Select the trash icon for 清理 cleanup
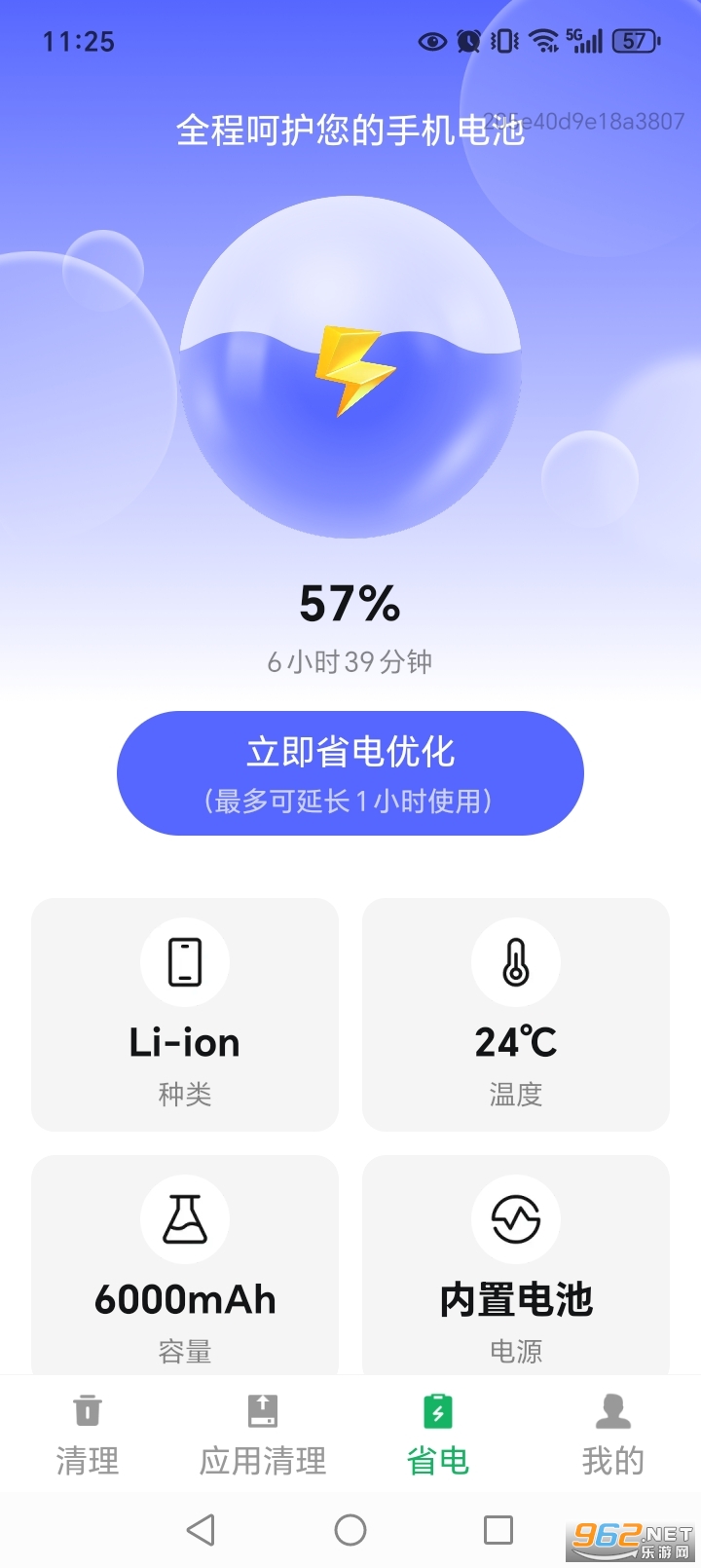Viewport: 701px width, 1568px height. click(88, 1409)
